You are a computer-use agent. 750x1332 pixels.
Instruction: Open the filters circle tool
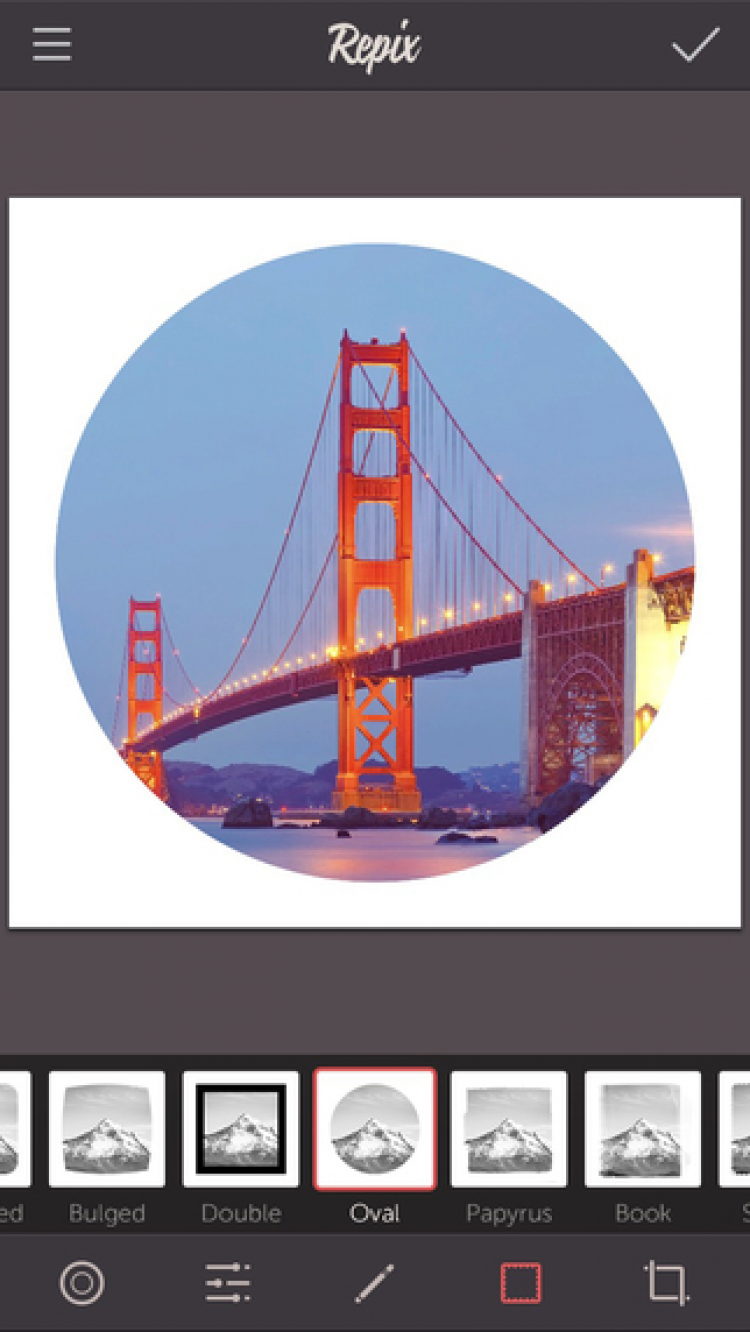(x=82, y=1283)
